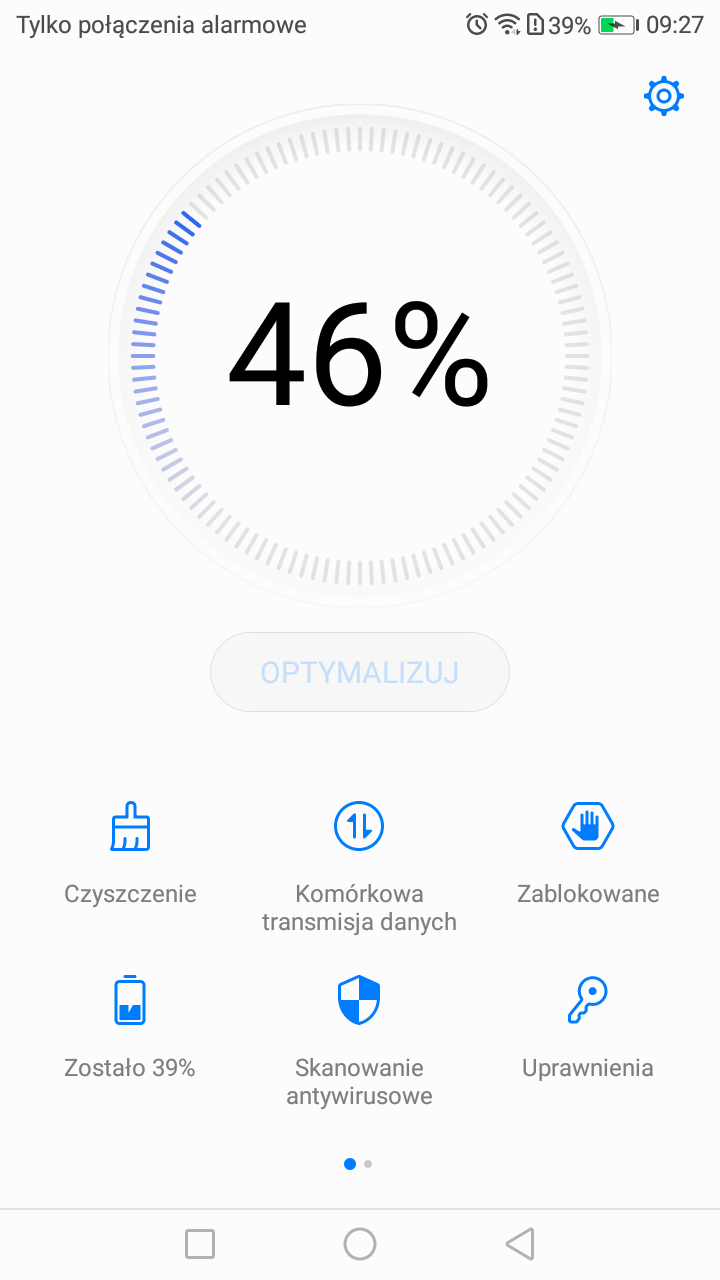Screen dimensions: 720x1280
Task: Start Skanowanie antywirusowe
Action: pos(359,1040)
